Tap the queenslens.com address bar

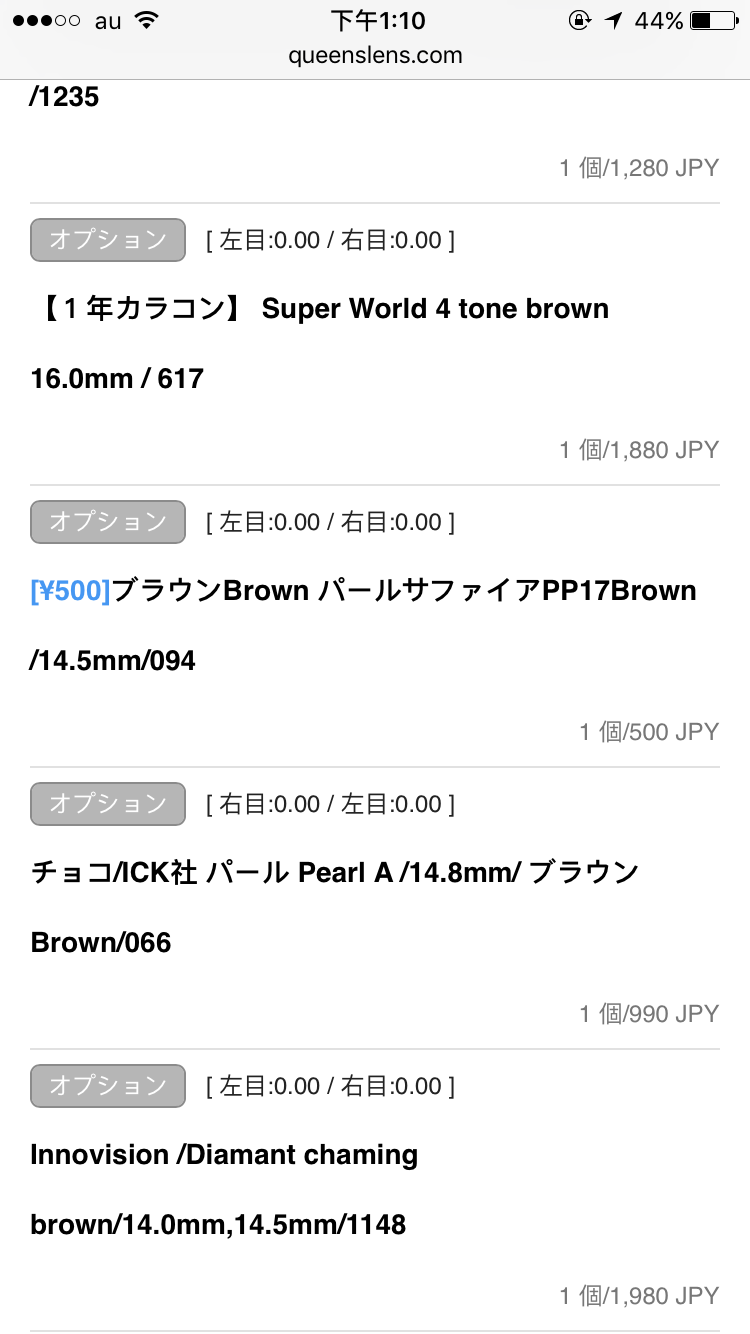point(375,56)
